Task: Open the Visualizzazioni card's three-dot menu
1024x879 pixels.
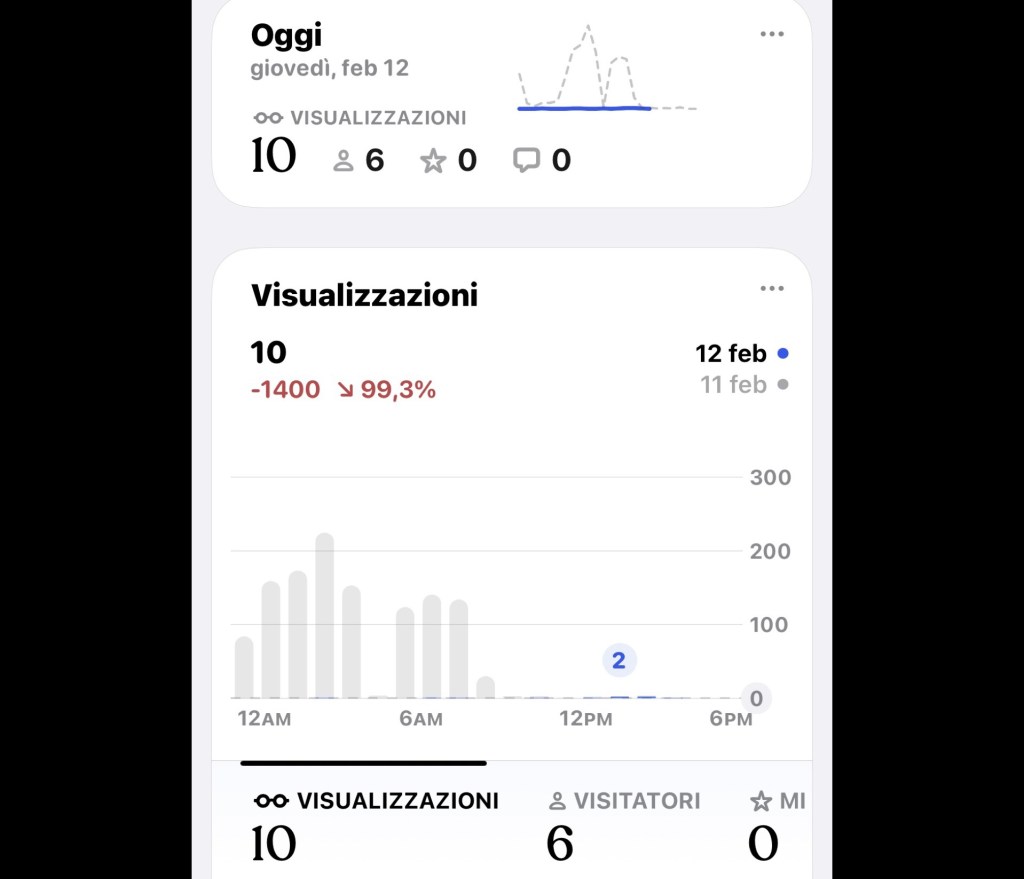Action: [771, 289]
